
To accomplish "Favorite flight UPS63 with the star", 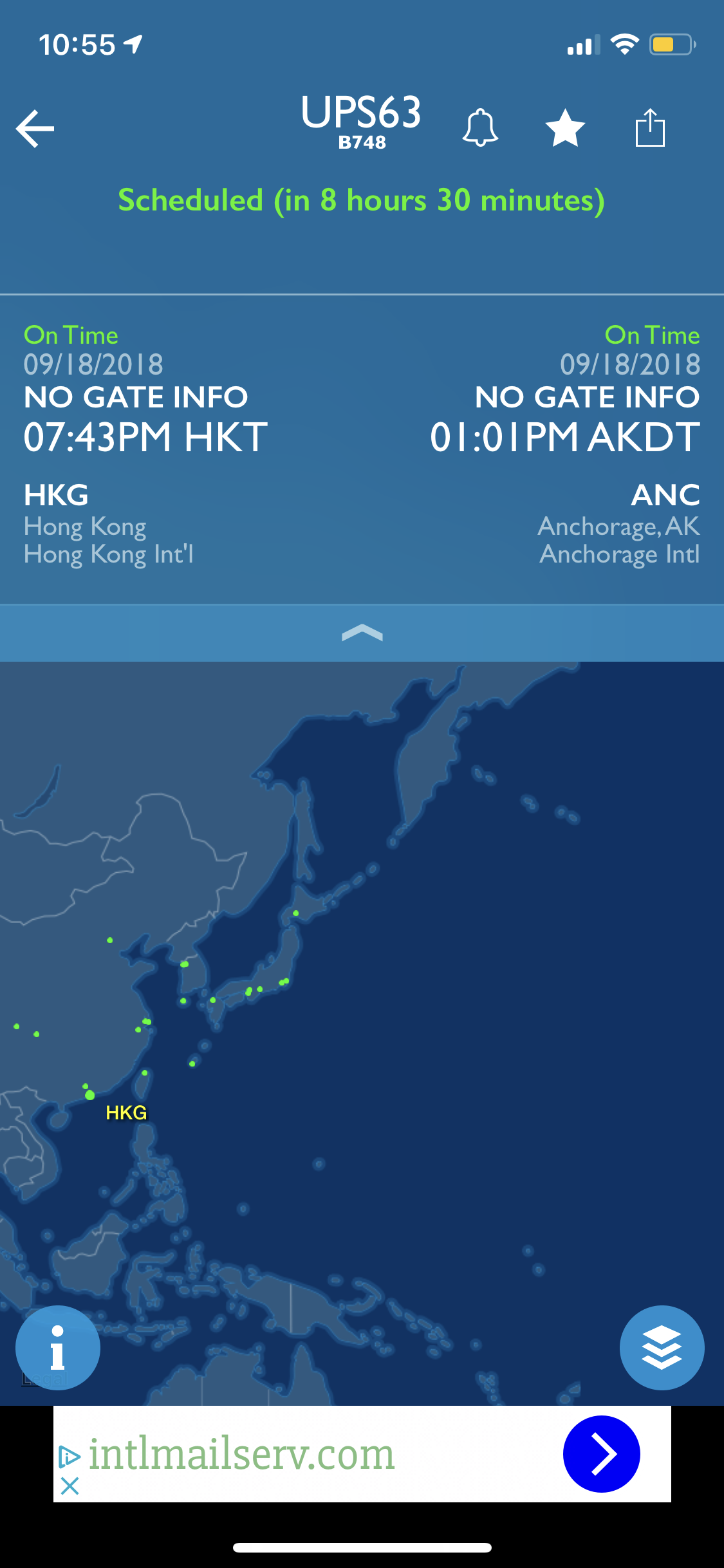I will [565, 128].
